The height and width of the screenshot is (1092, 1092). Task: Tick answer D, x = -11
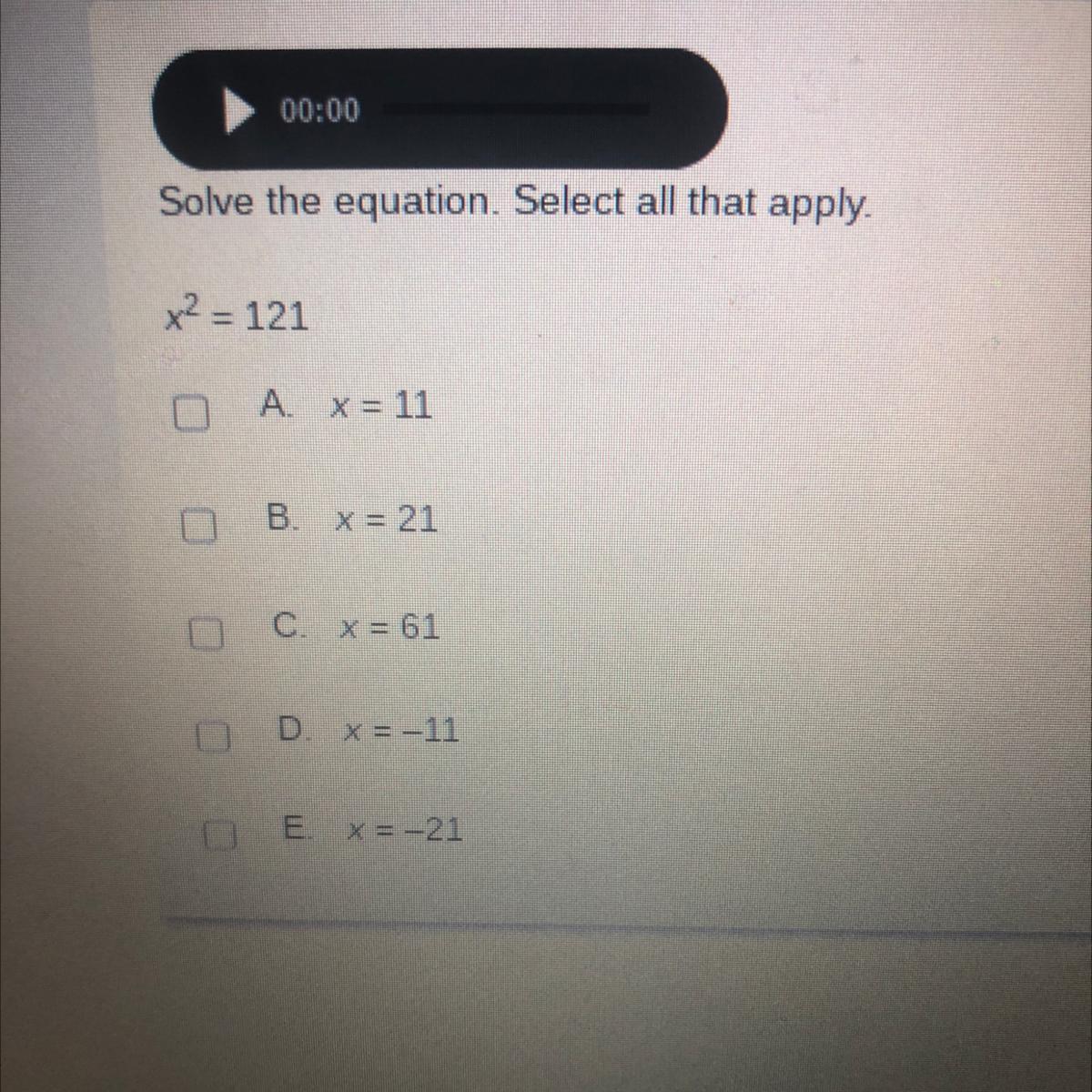tap(211, 739)
